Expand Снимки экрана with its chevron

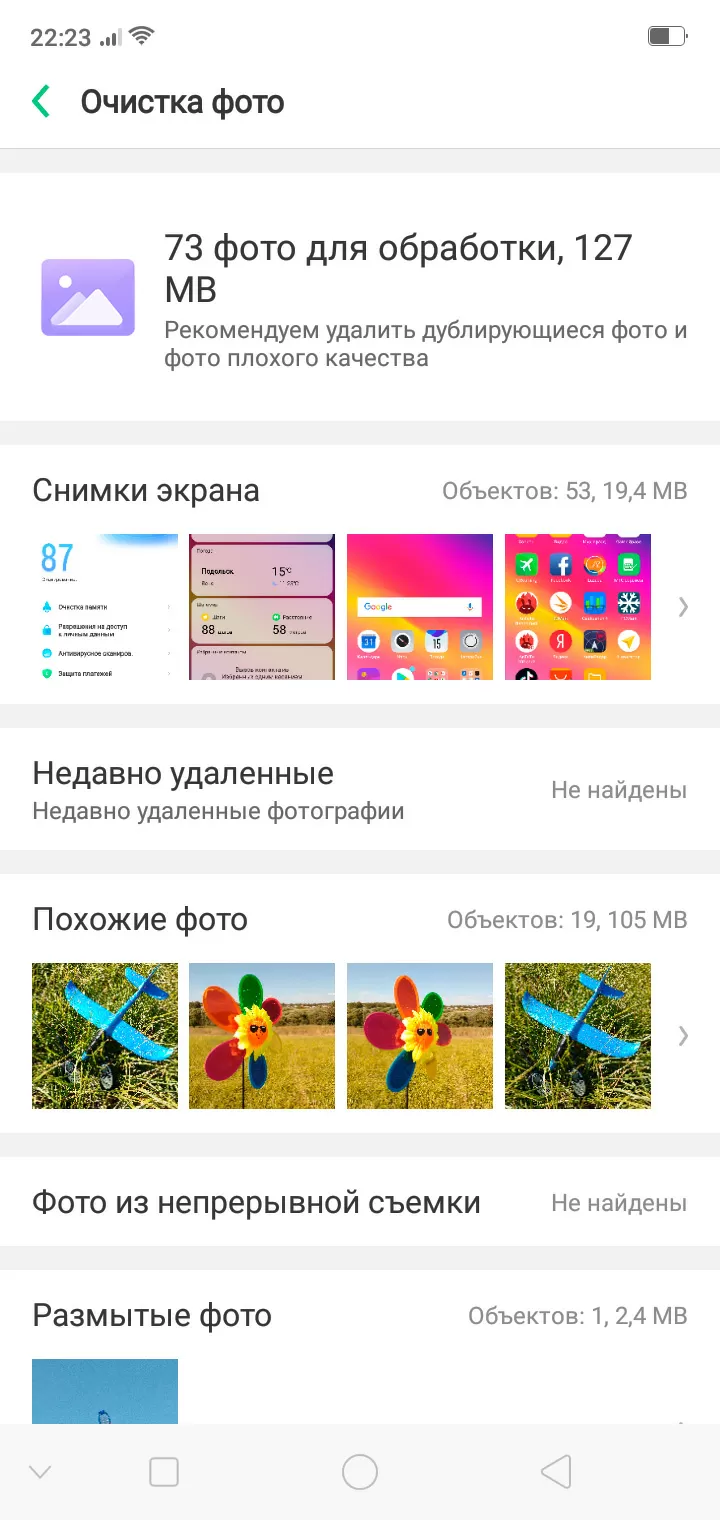683,606
